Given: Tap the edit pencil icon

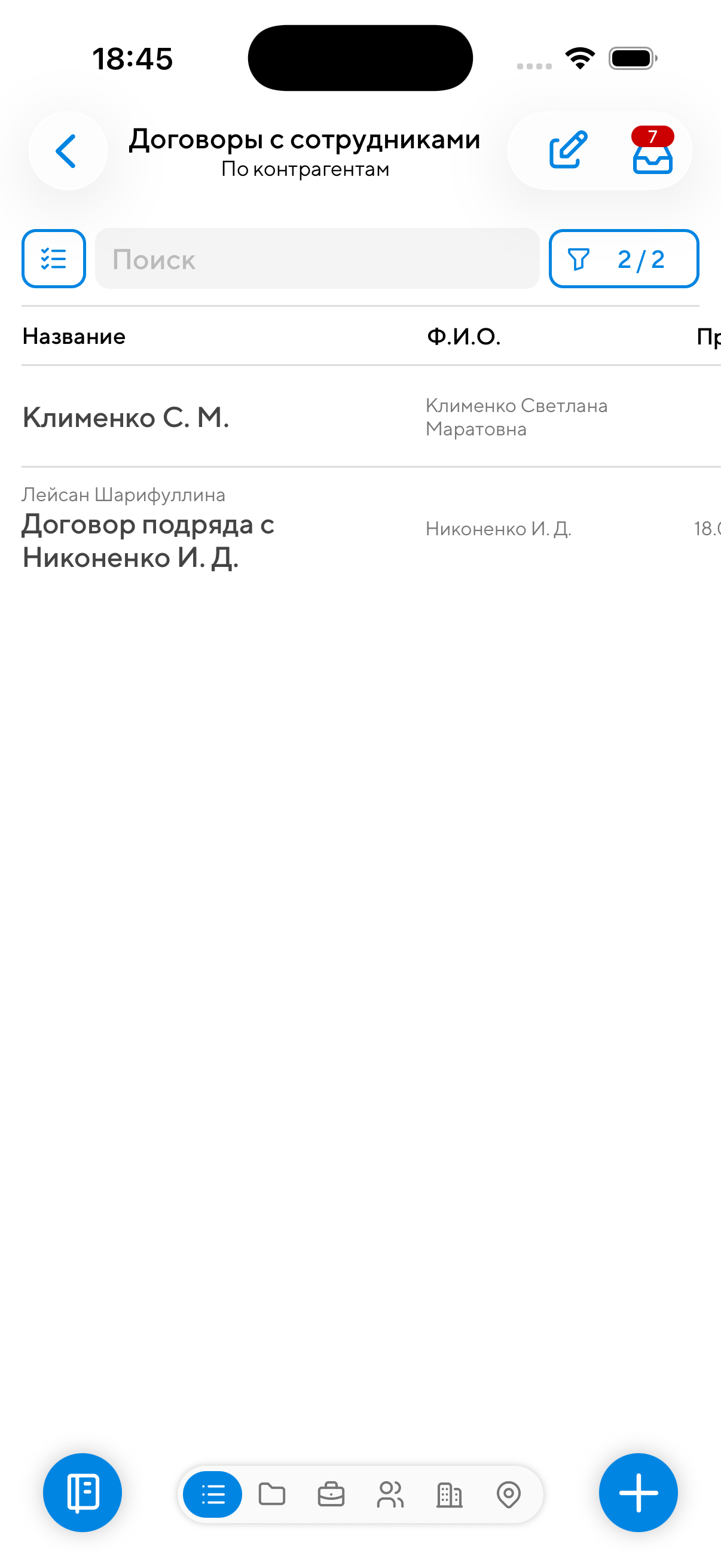Looking at the screenshot, I should point(568,150).
